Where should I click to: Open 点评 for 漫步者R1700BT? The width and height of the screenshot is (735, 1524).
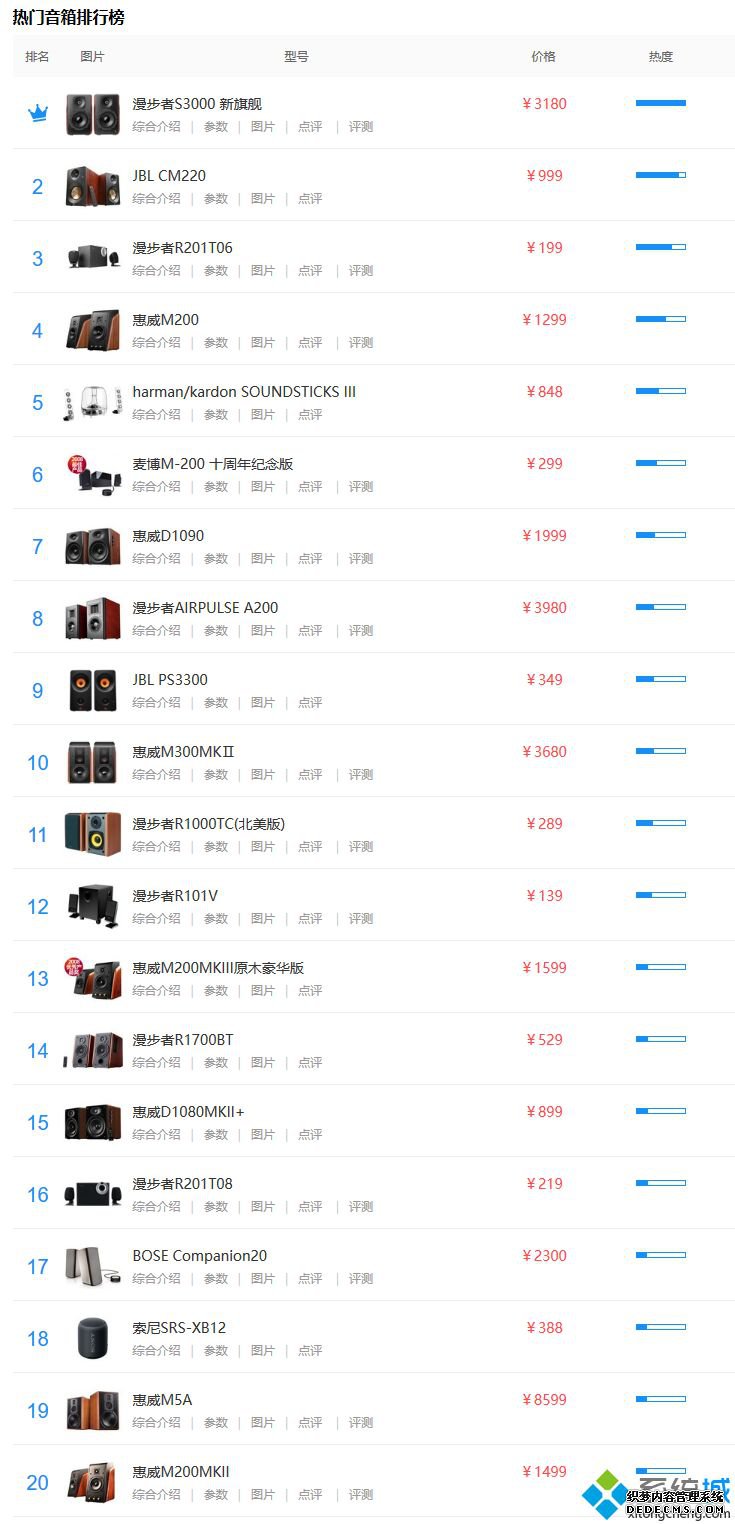pyautogui.click(x=310, y=1063)
